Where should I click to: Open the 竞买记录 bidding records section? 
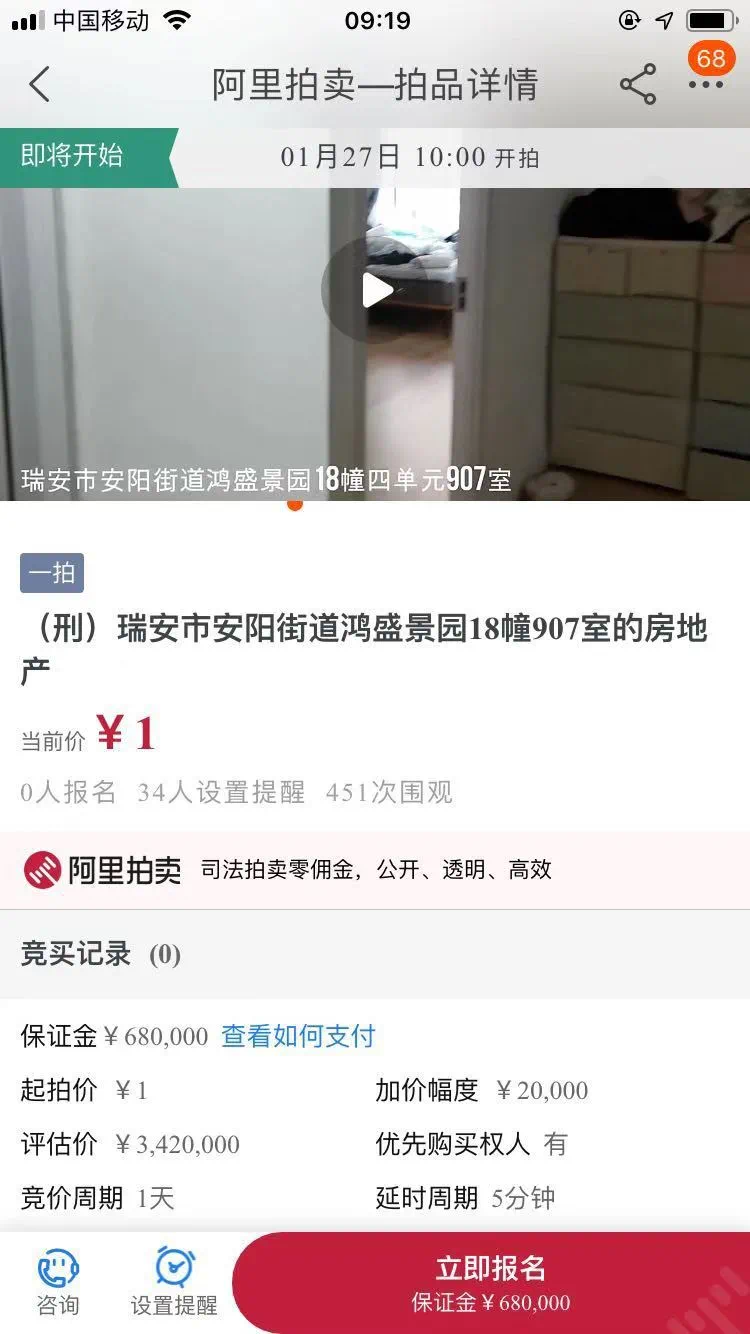[x=100, y=954]
